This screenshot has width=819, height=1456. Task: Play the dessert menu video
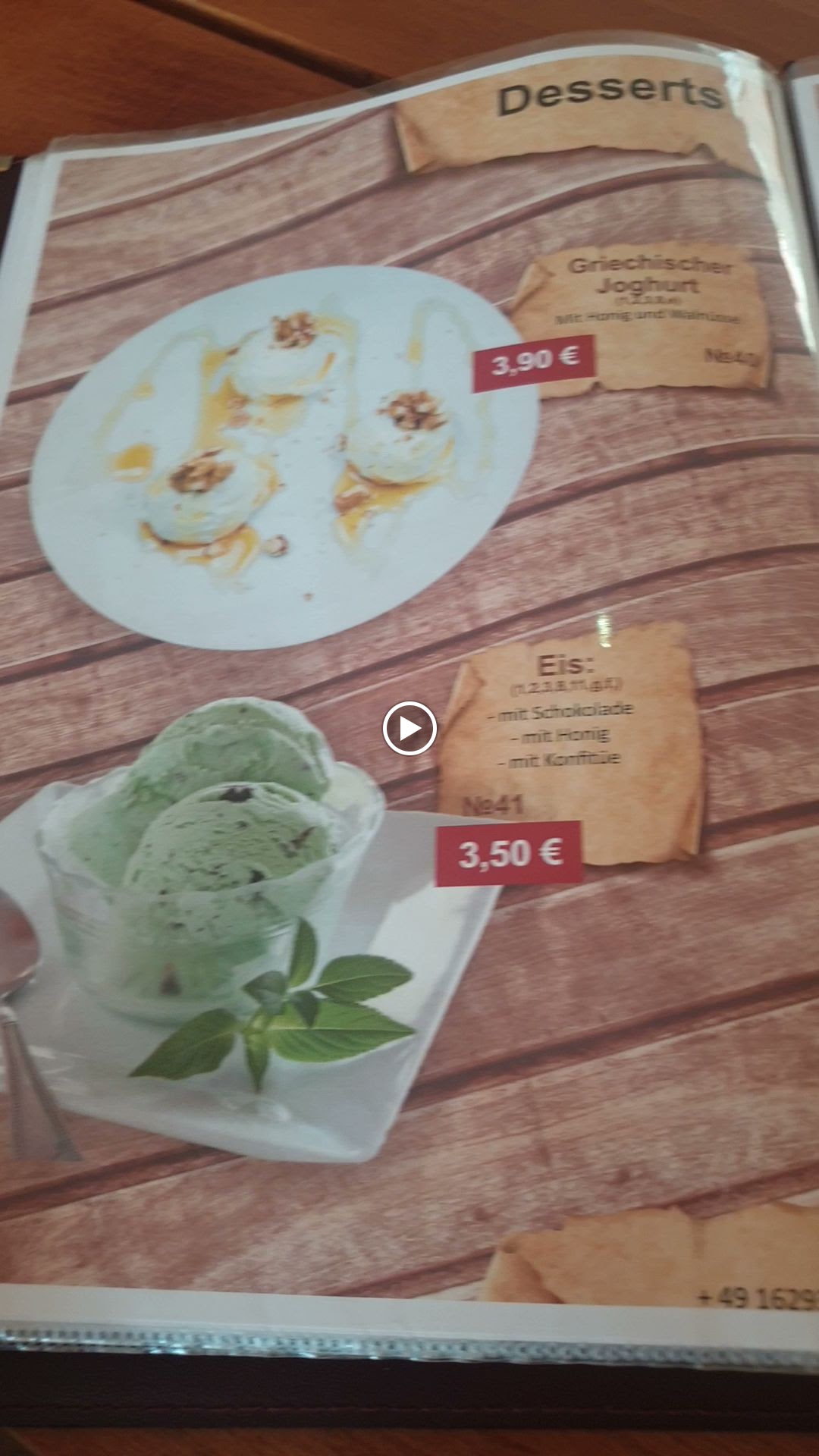point(409,728)
